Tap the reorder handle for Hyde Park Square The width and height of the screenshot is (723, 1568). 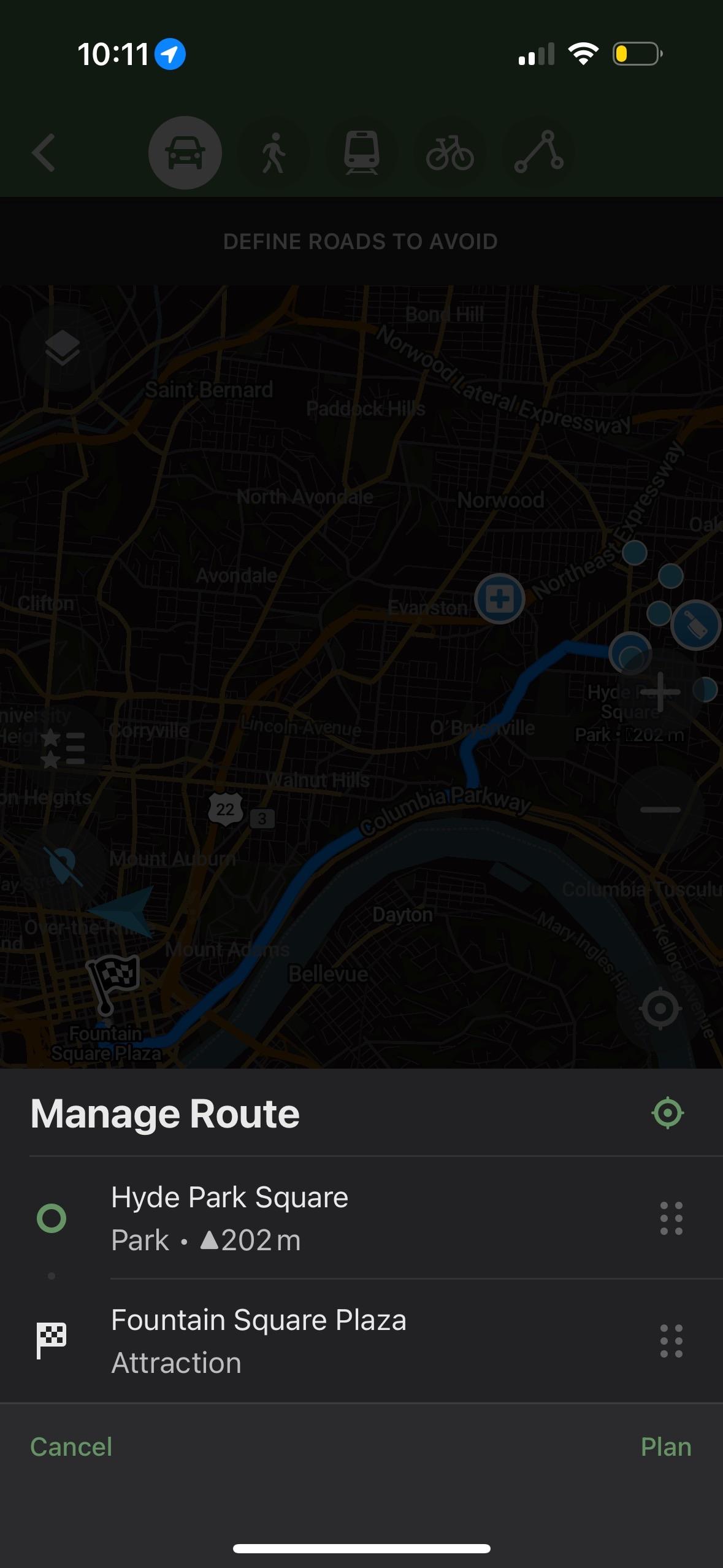[671, 1218]
